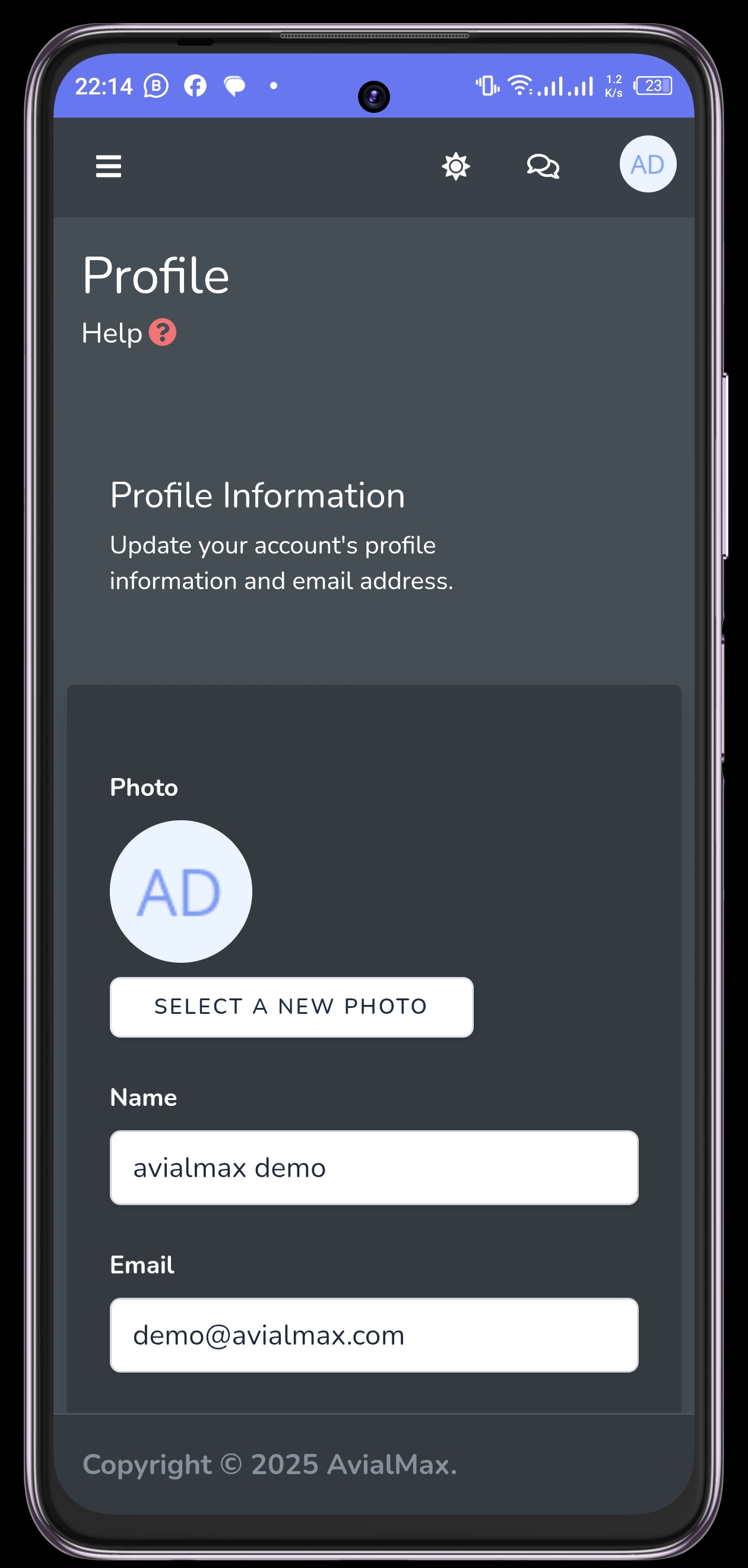Open the chat messages icon
This screenshot has height=1568, width=748.
click(x=542, y=166)
